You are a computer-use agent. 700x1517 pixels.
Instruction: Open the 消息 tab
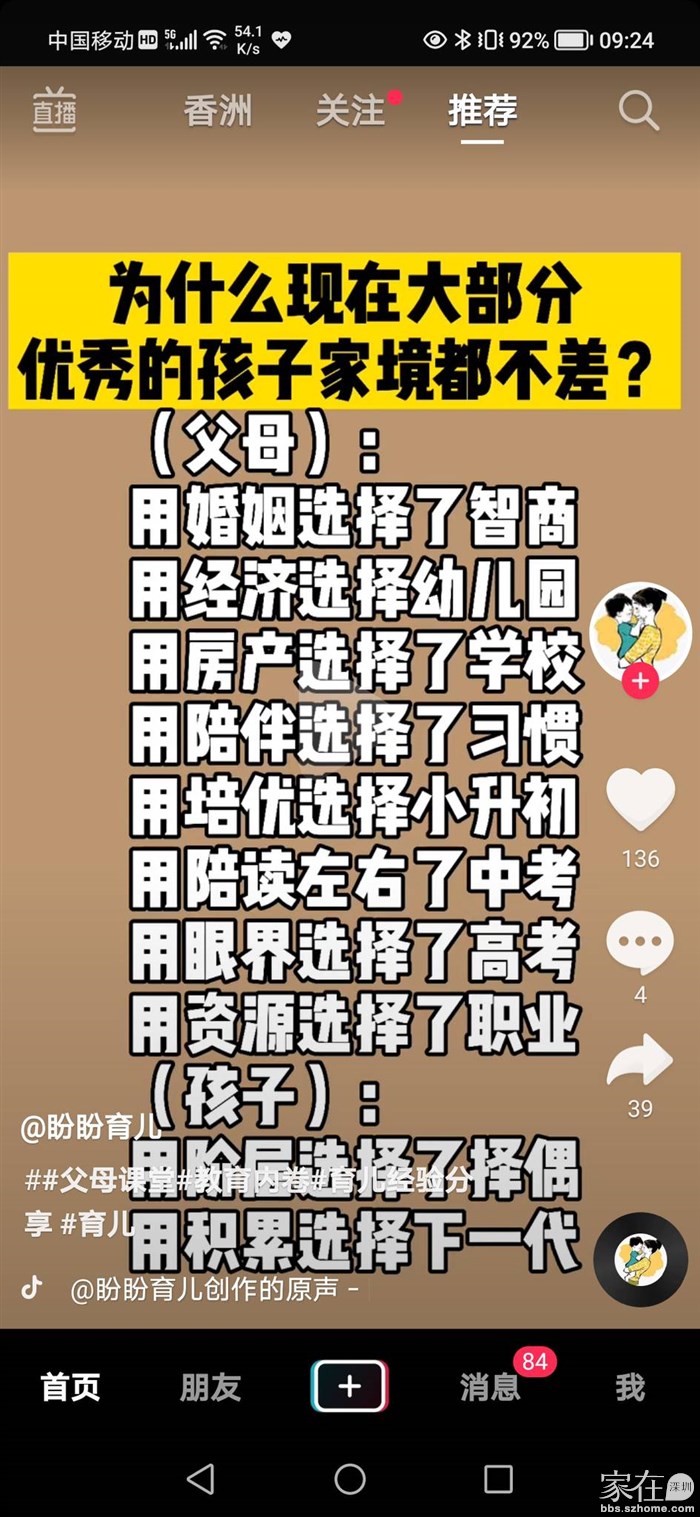point(490,1388)
